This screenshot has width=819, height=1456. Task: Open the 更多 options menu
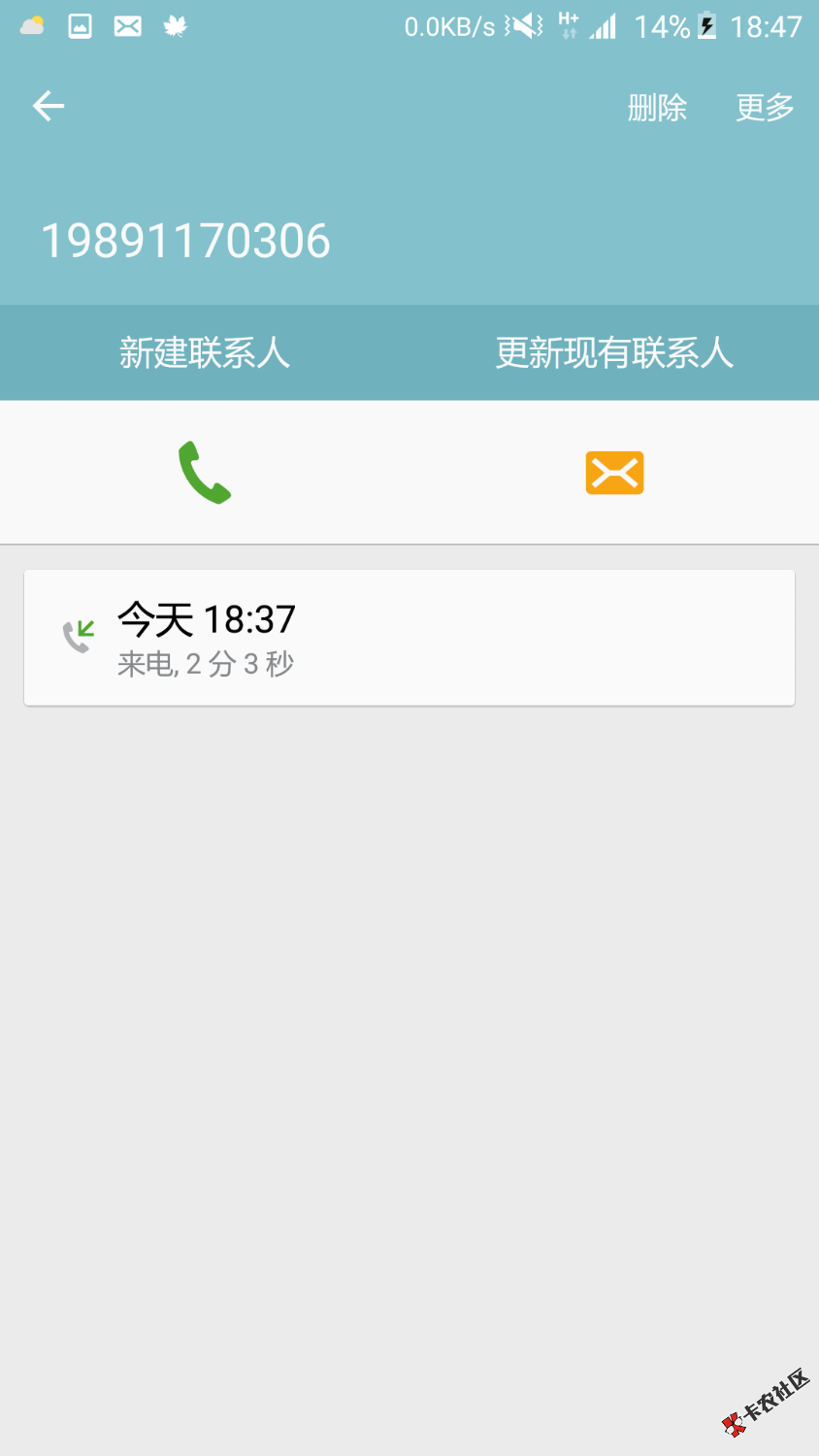[x=765, y=107]
